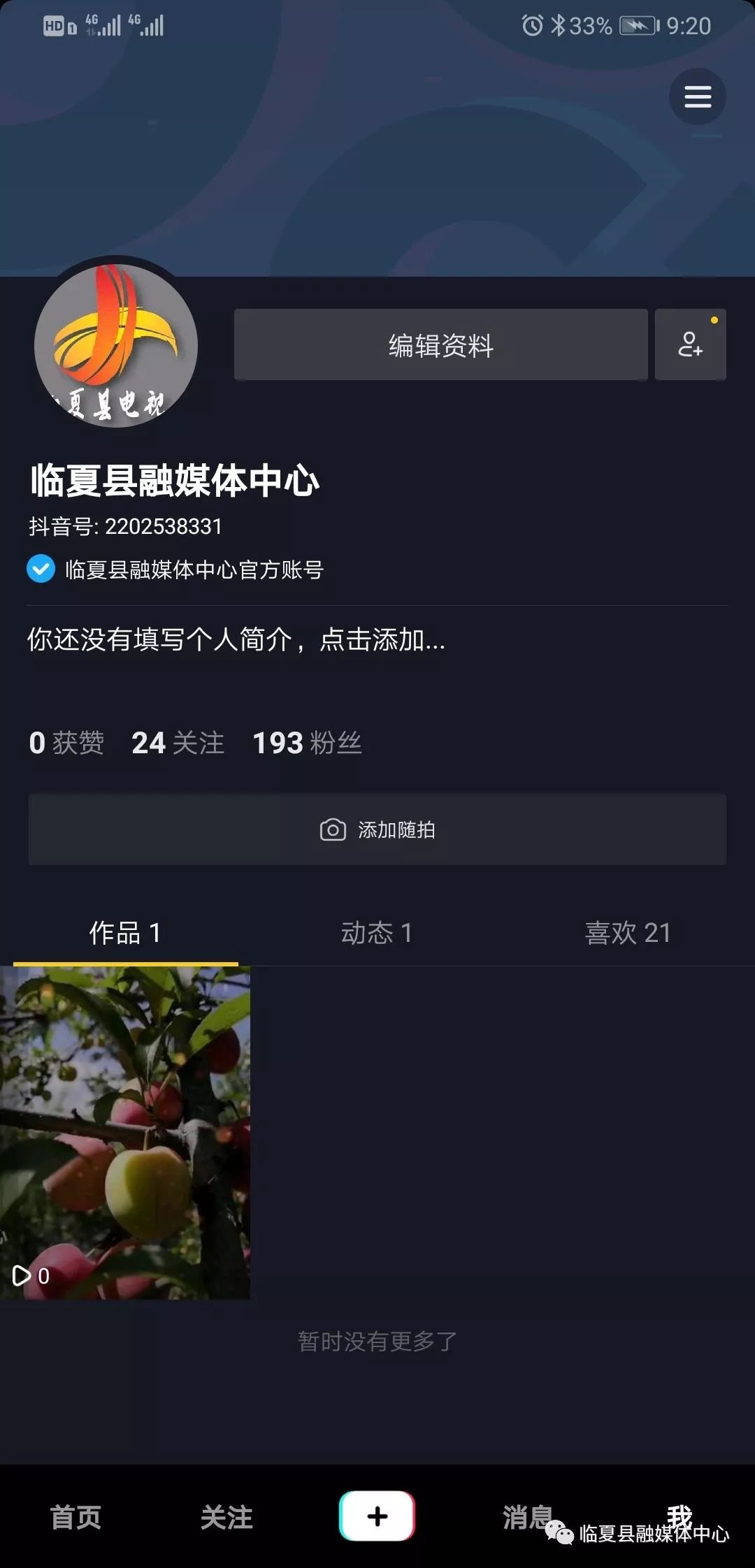The width and height of the screenshot is (755, 1568).
Task: Switch to the 动态 1 tab
Action: (377, 933)
